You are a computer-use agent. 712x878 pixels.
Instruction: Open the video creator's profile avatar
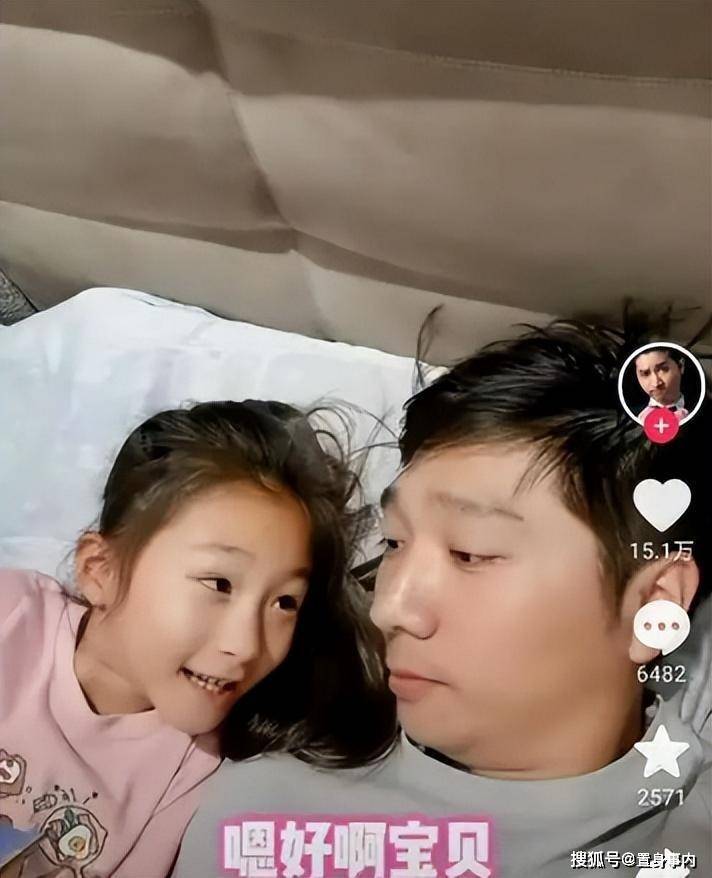661,382
